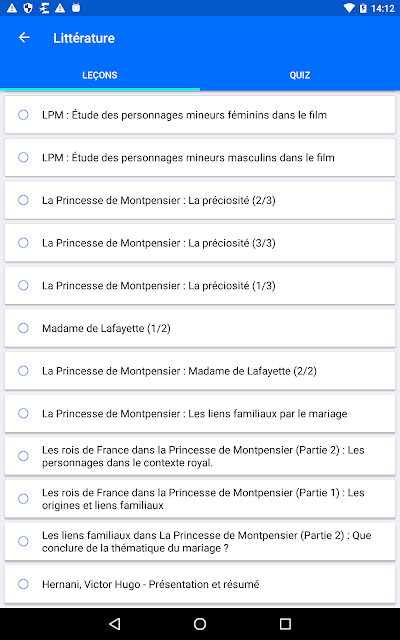Screen dimensions: 400x640
Task: Open La préciosité (3/3) lesson
Action: click(200, 243)
